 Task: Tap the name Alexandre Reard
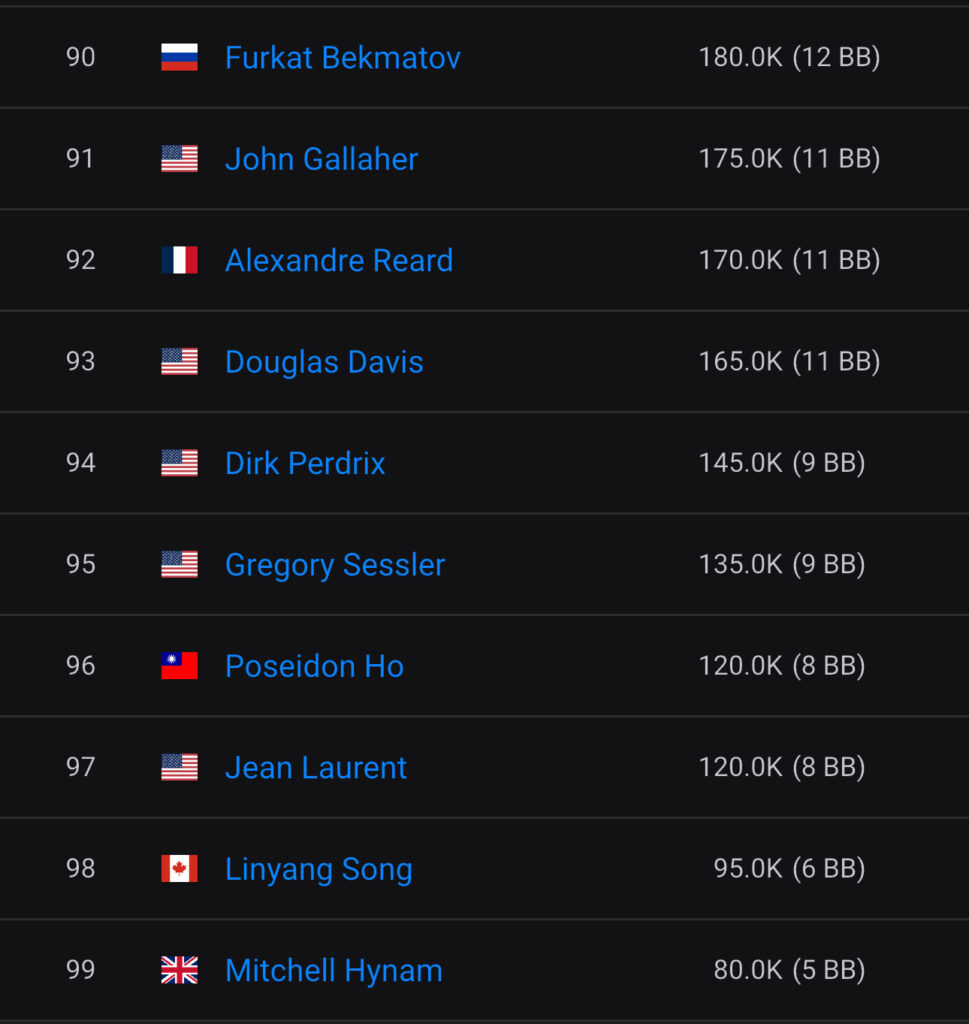[x=339, y=261]
